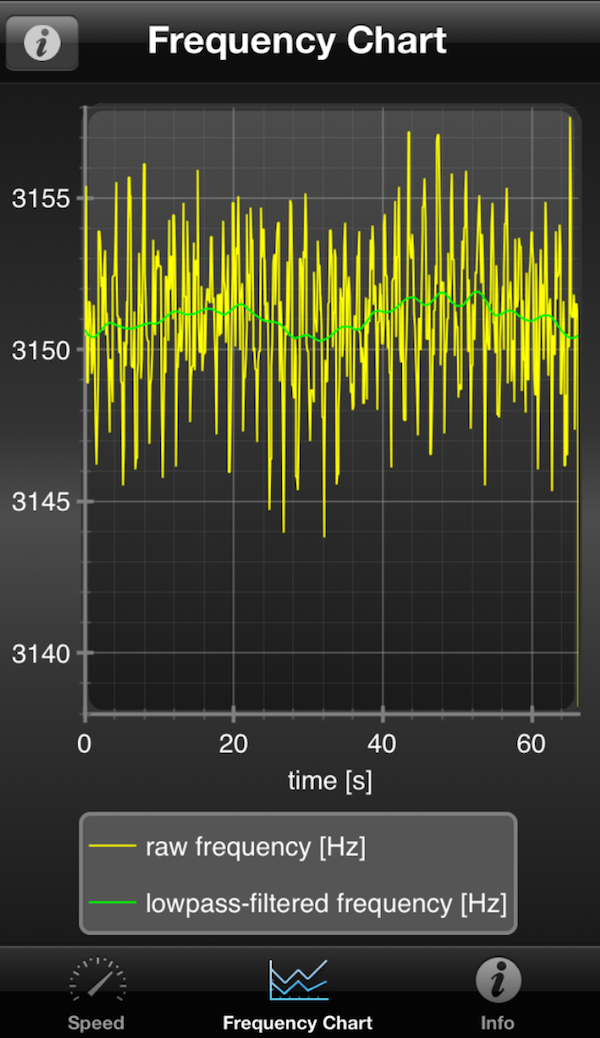The height and width of the screenshot is (1038, 600).
Task: Select the Frequency Chart tab
Action: pos(297,993)
